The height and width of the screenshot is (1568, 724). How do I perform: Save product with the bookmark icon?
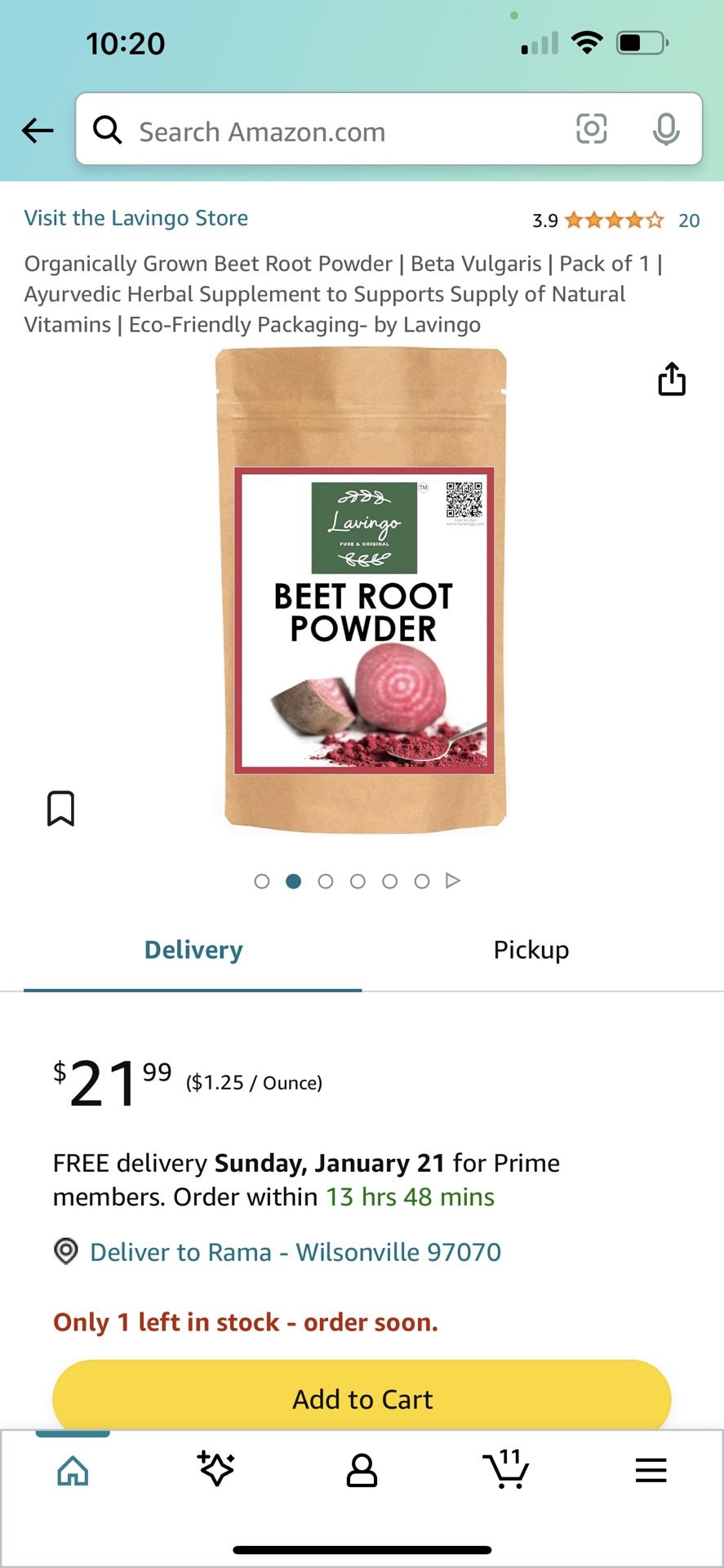click(61, 808)
